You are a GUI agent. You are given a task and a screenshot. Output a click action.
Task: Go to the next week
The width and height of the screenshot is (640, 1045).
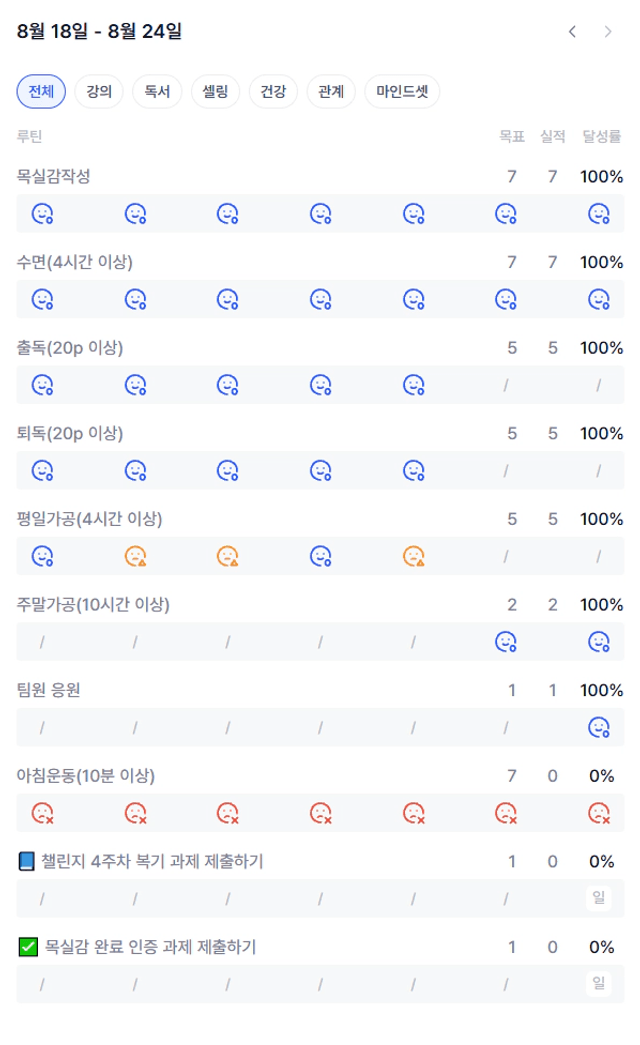click(607, 31)
